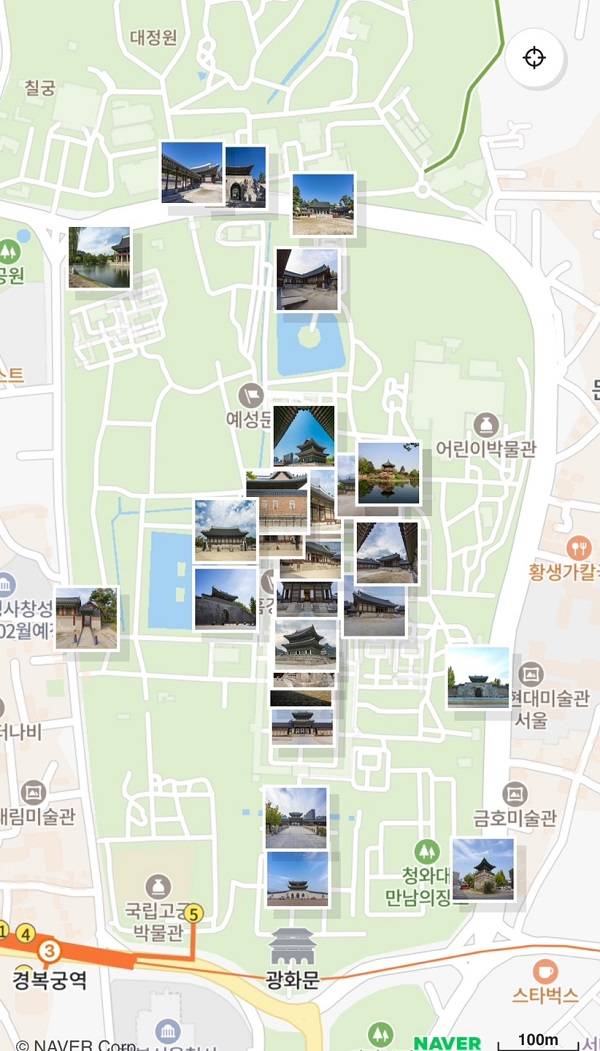This screenshot has width=600, height=1051.
Task: Select the 현대미술관 서울 marker
Action: (x=531, y=673)
